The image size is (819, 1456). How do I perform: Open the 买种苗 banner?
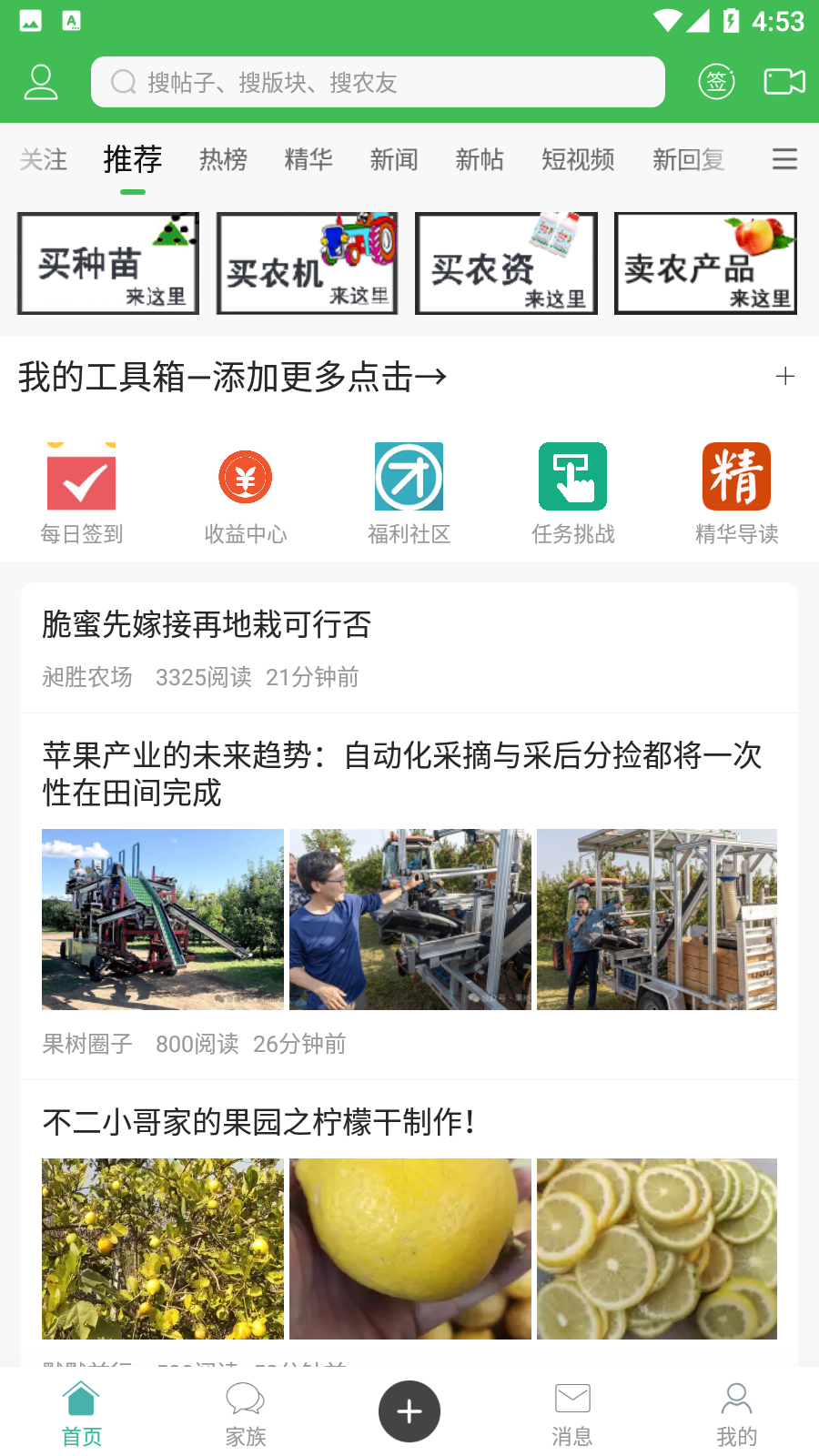tap(108, 264)
